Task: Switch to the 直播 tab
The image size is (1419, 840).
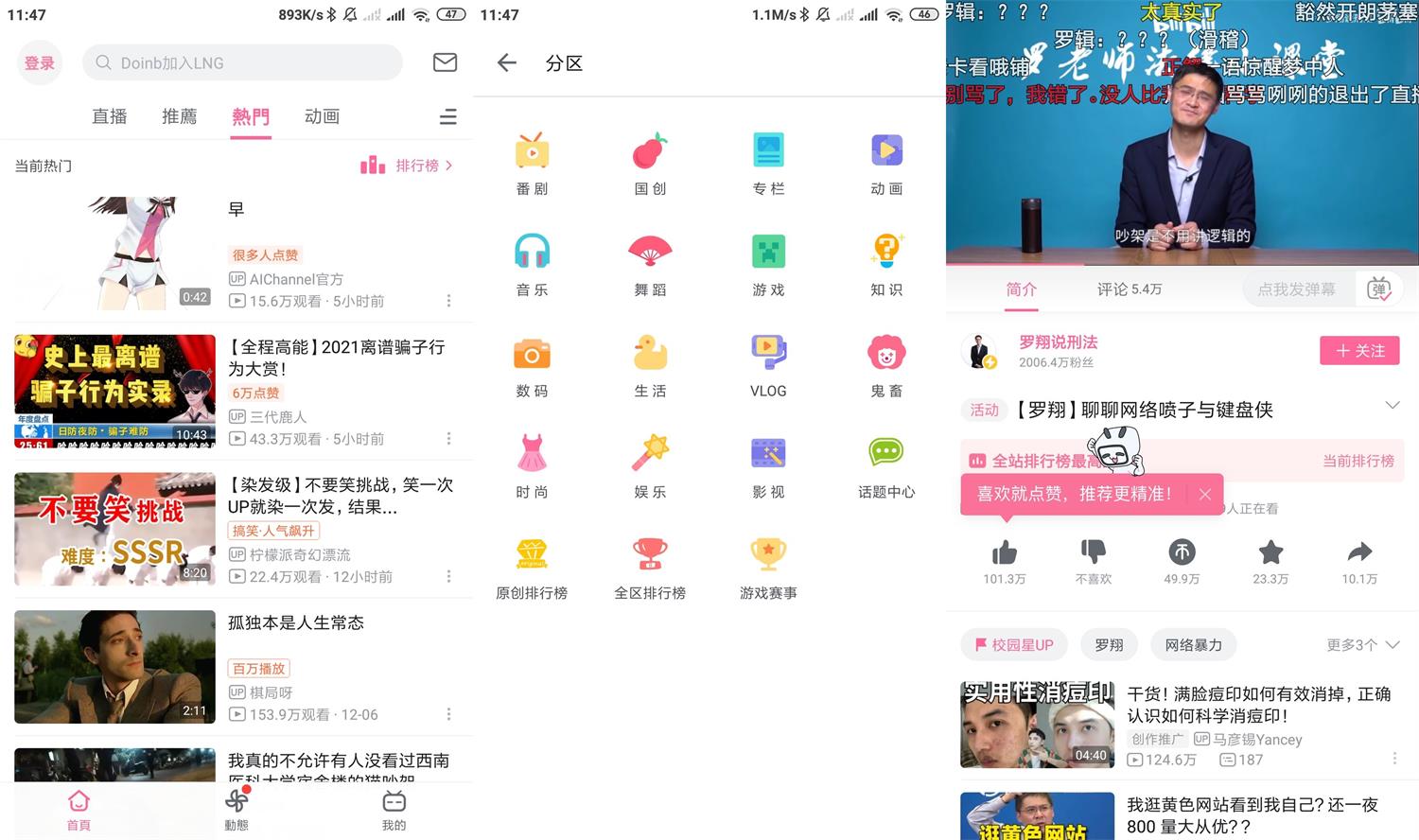Action: (110, 116)
